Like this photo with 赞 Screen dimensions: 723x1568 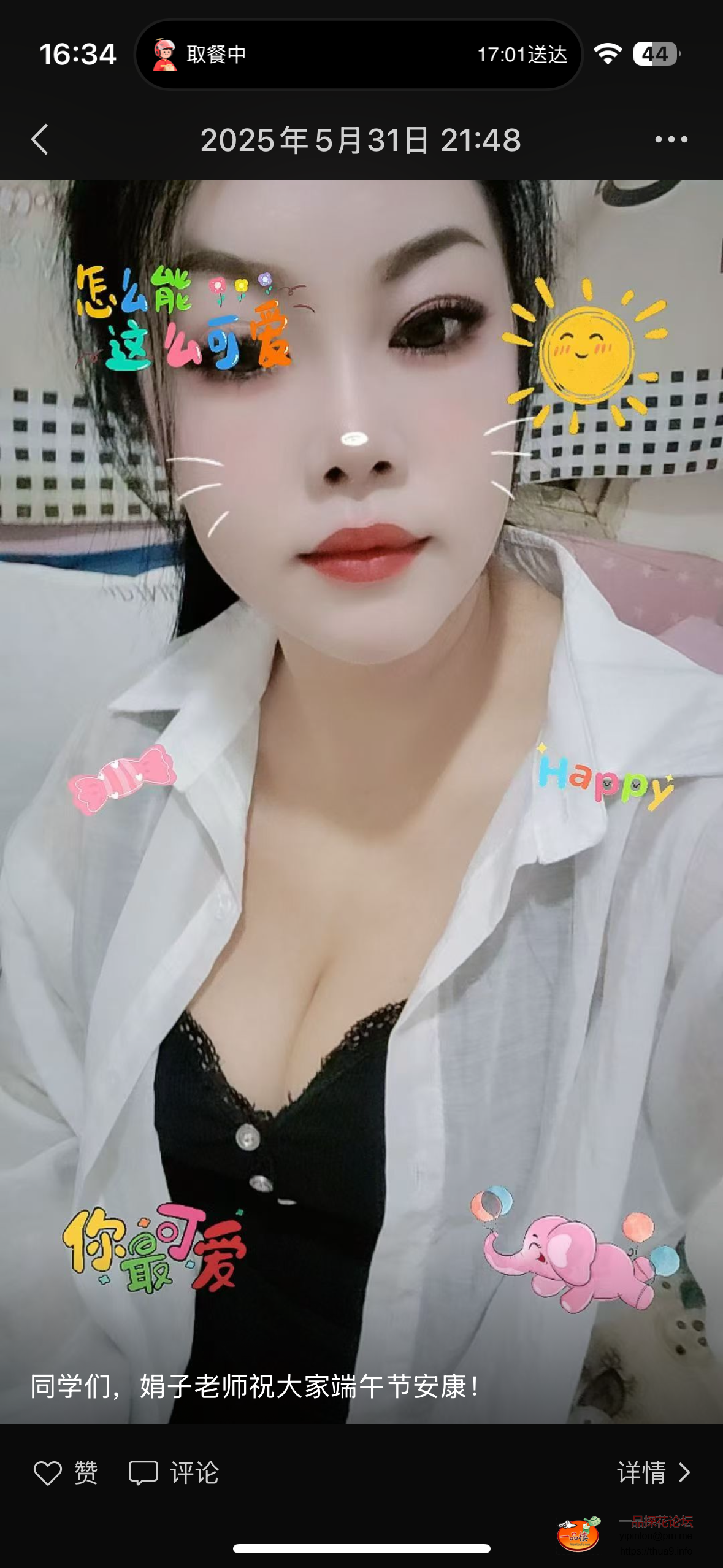(66, 1472)
